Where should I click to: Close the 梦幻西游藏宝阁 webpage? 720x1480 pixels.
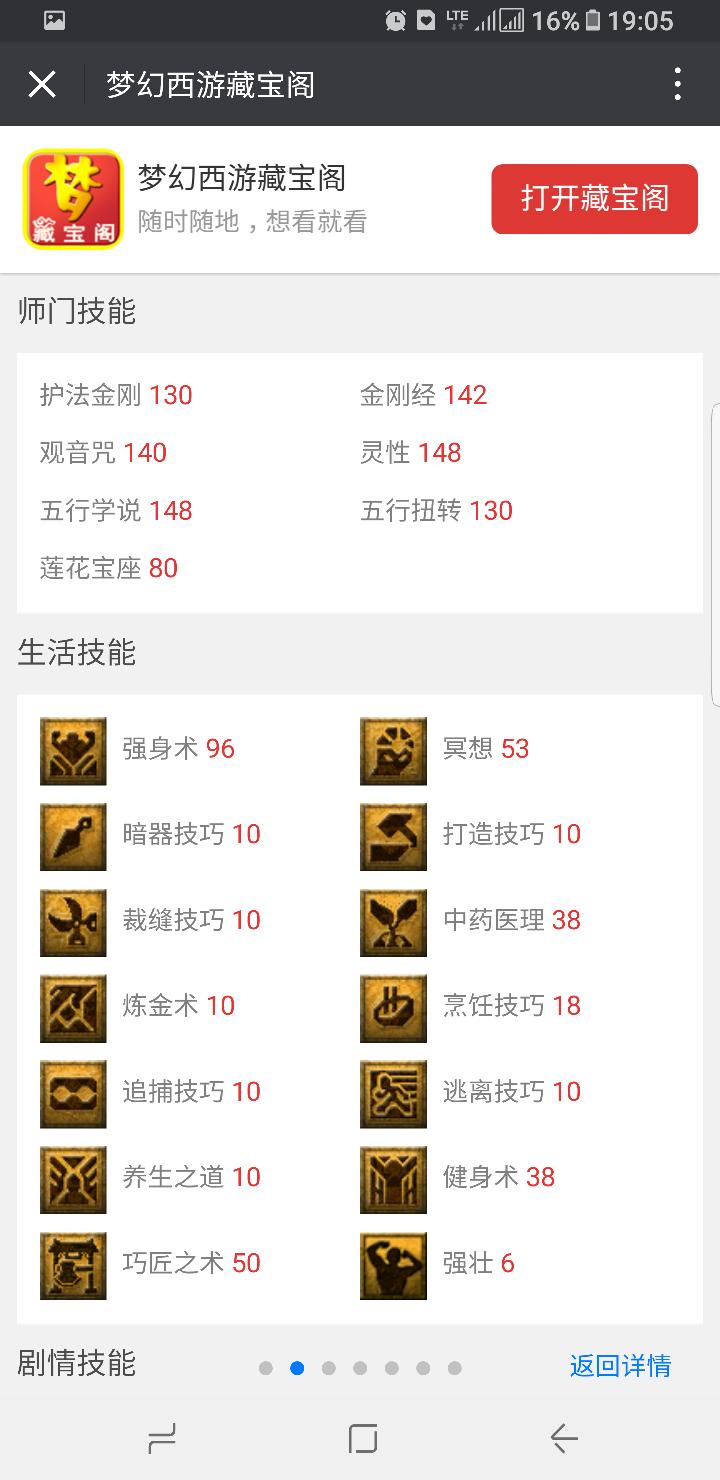pos(42,85)
